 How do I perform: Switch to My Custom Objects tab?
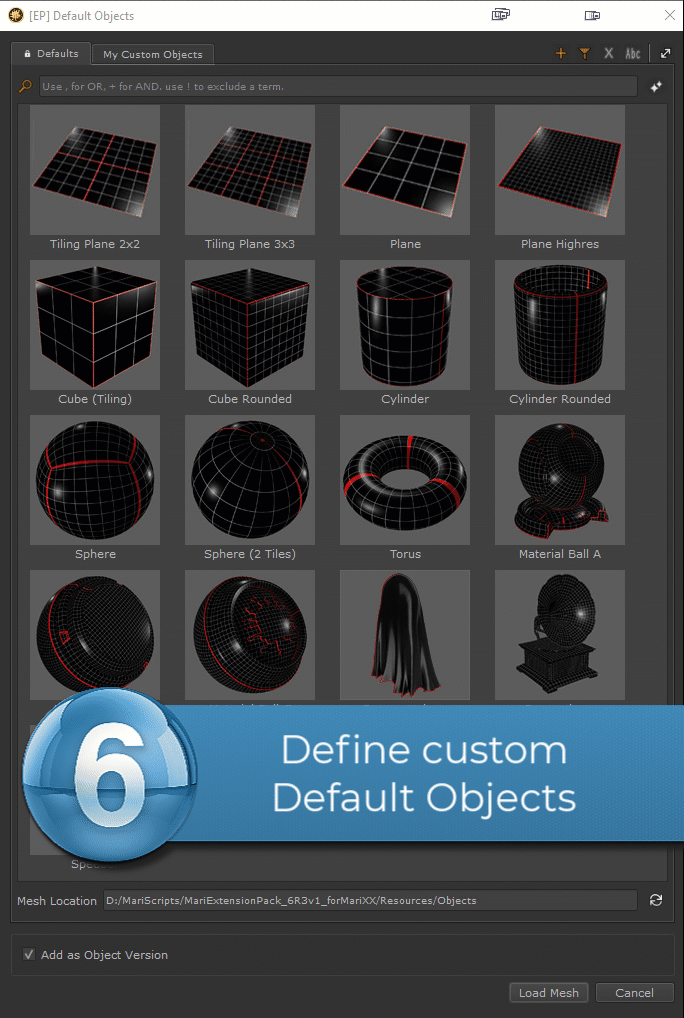point(152,54)
